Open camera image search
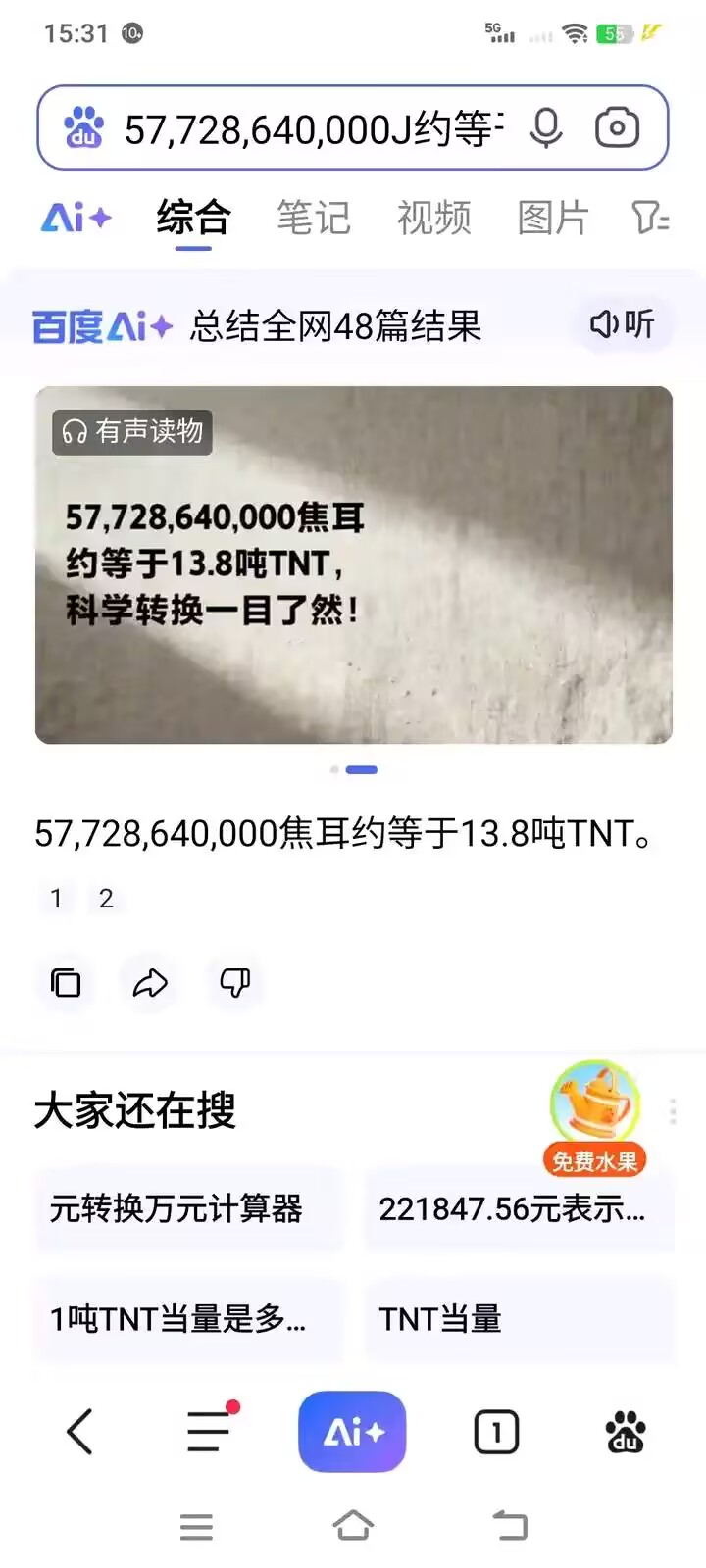This screenshot has width=706, height=1568. pyautogui.click(x=617, y=128)
